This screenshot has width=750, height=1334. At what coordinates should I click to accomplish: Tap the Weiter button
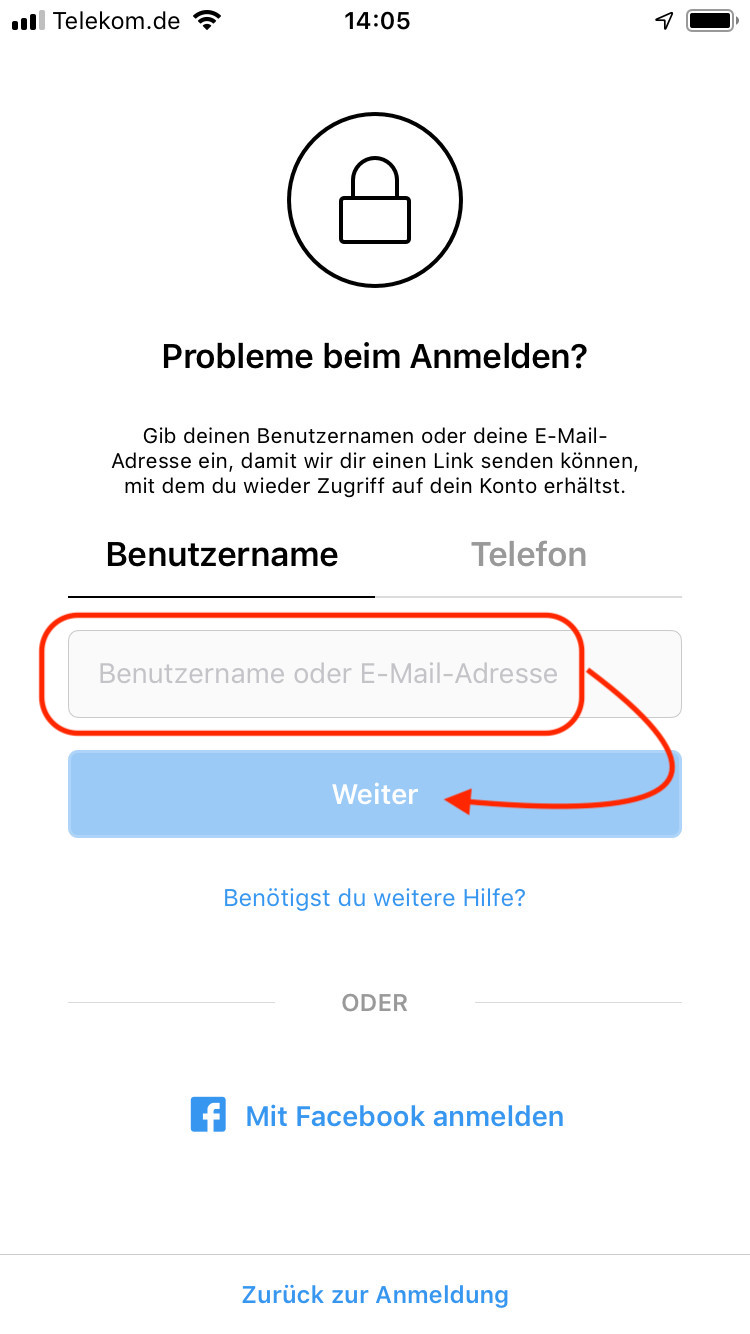click(x=375, y=794)
